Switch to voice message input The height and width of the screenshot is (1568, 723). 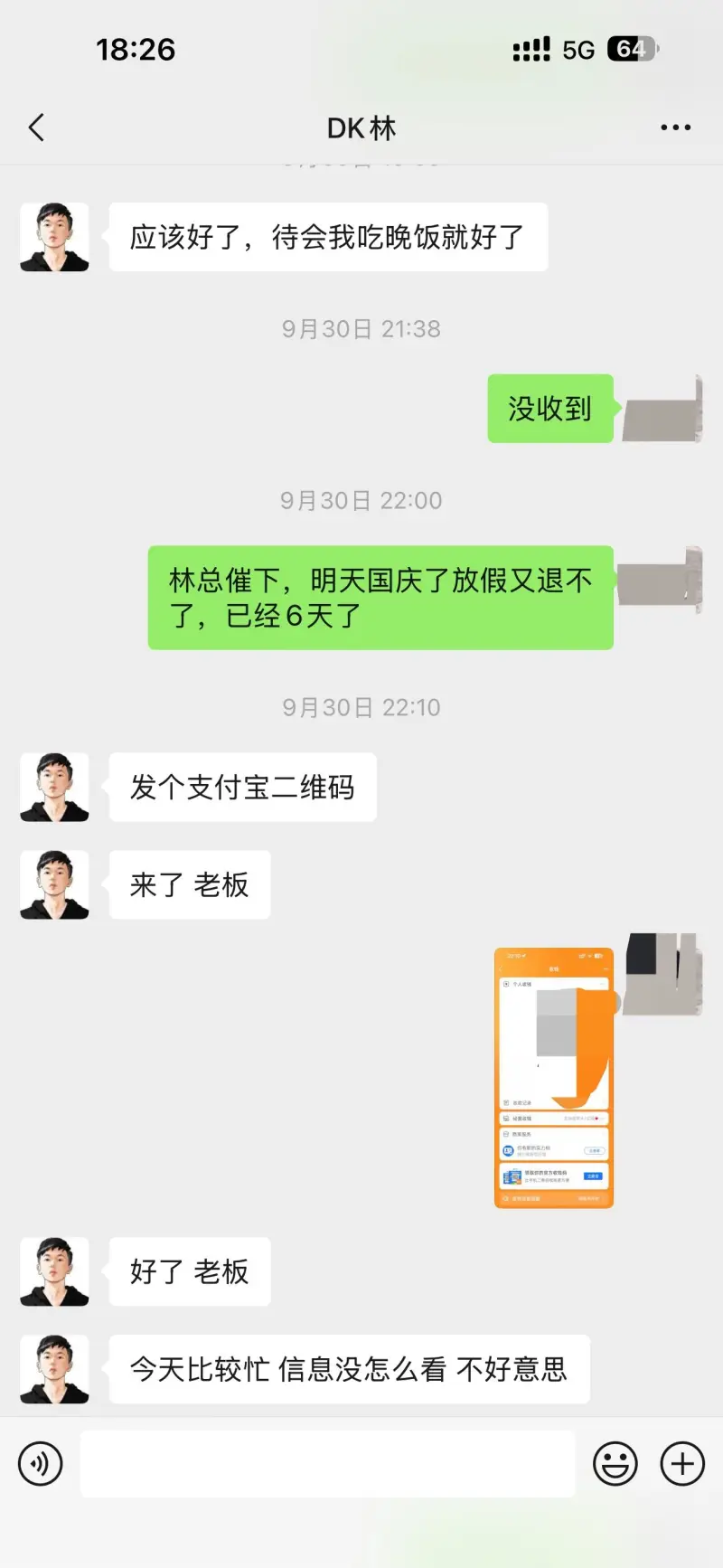pos(41,1463)
